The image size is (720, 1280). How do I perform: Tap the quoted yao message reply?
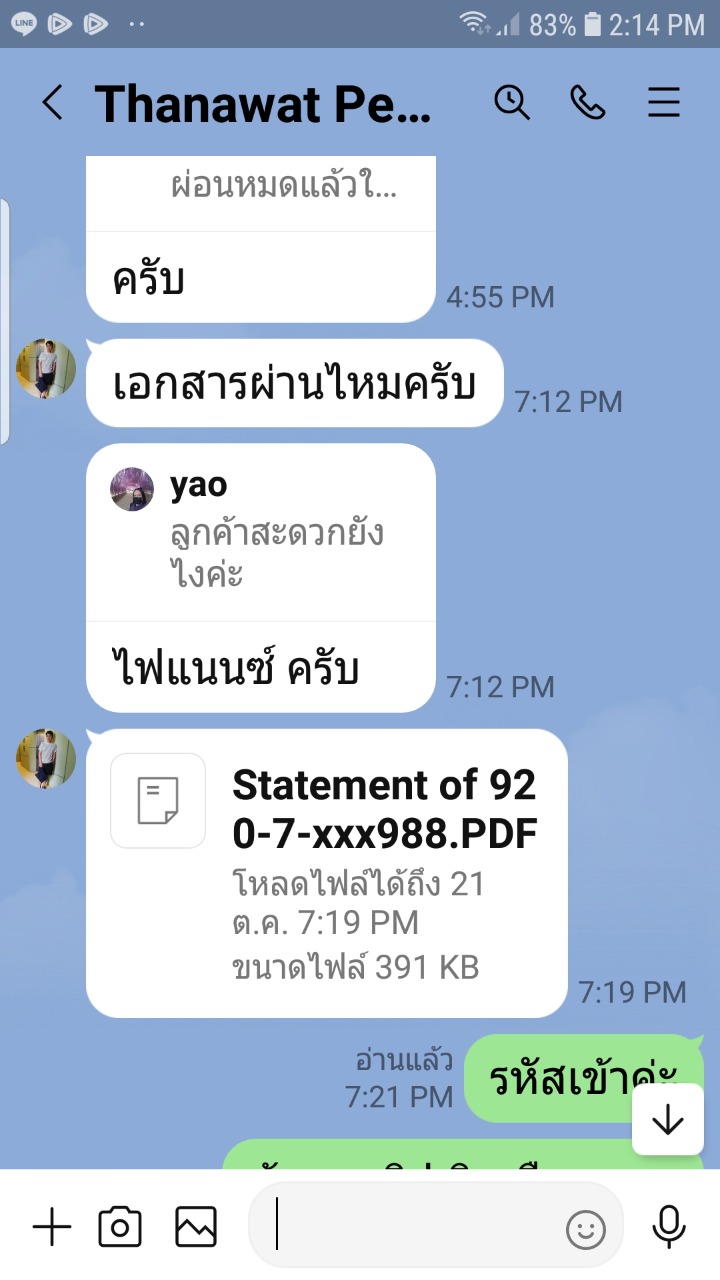[261, 533]
